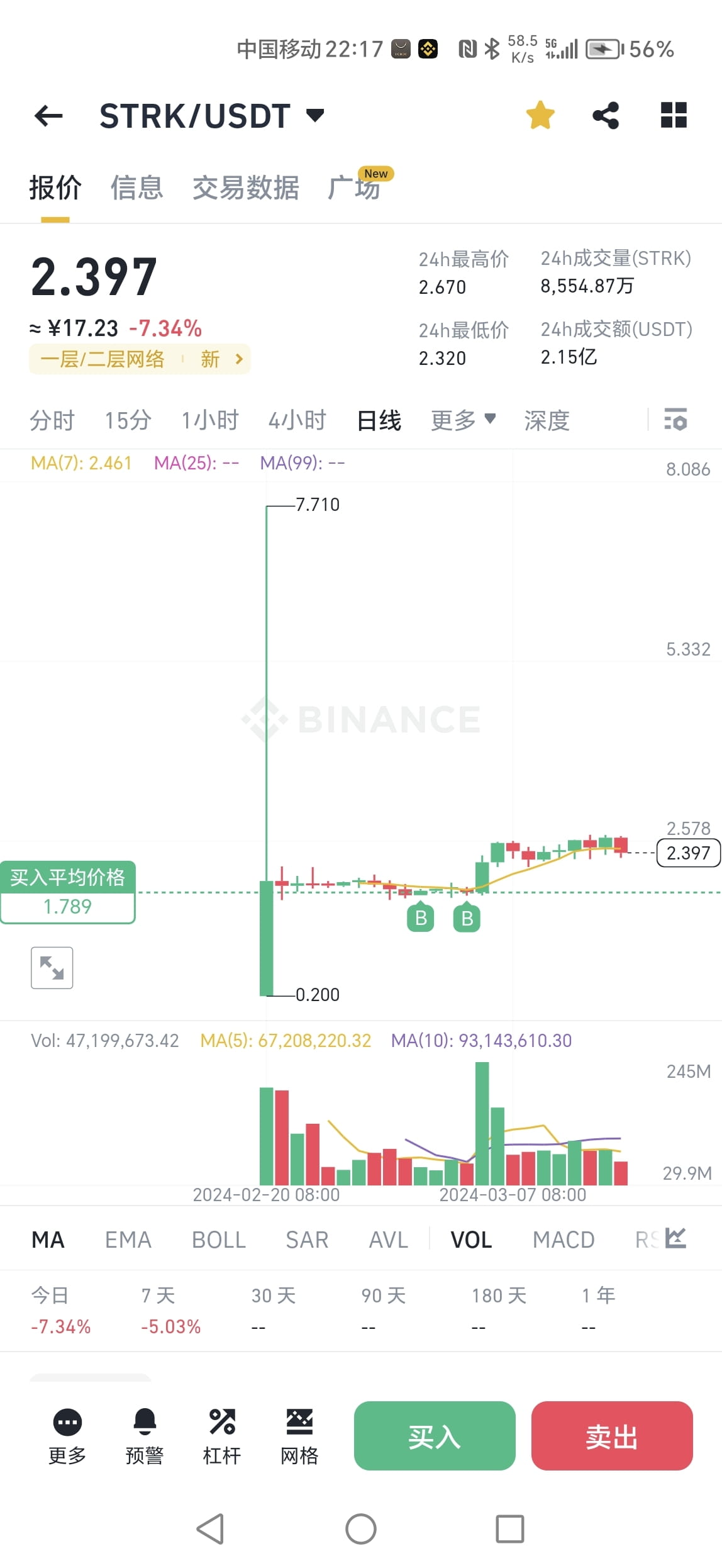Enable the BOLL indicator
This screenshot has height=1568, width=722.
[x=218, y=1240]
